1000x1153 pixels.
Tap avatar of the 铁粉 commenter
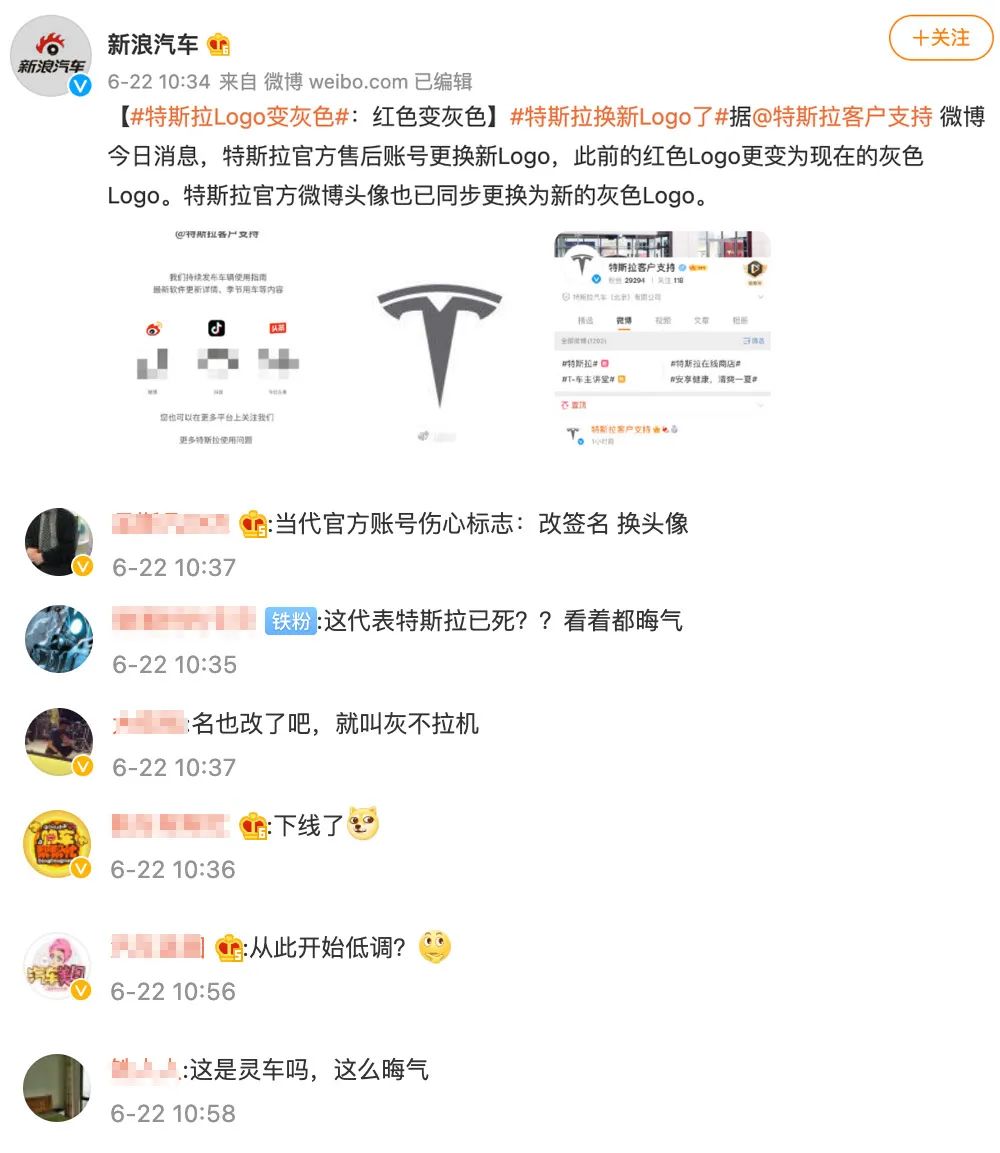58,638
